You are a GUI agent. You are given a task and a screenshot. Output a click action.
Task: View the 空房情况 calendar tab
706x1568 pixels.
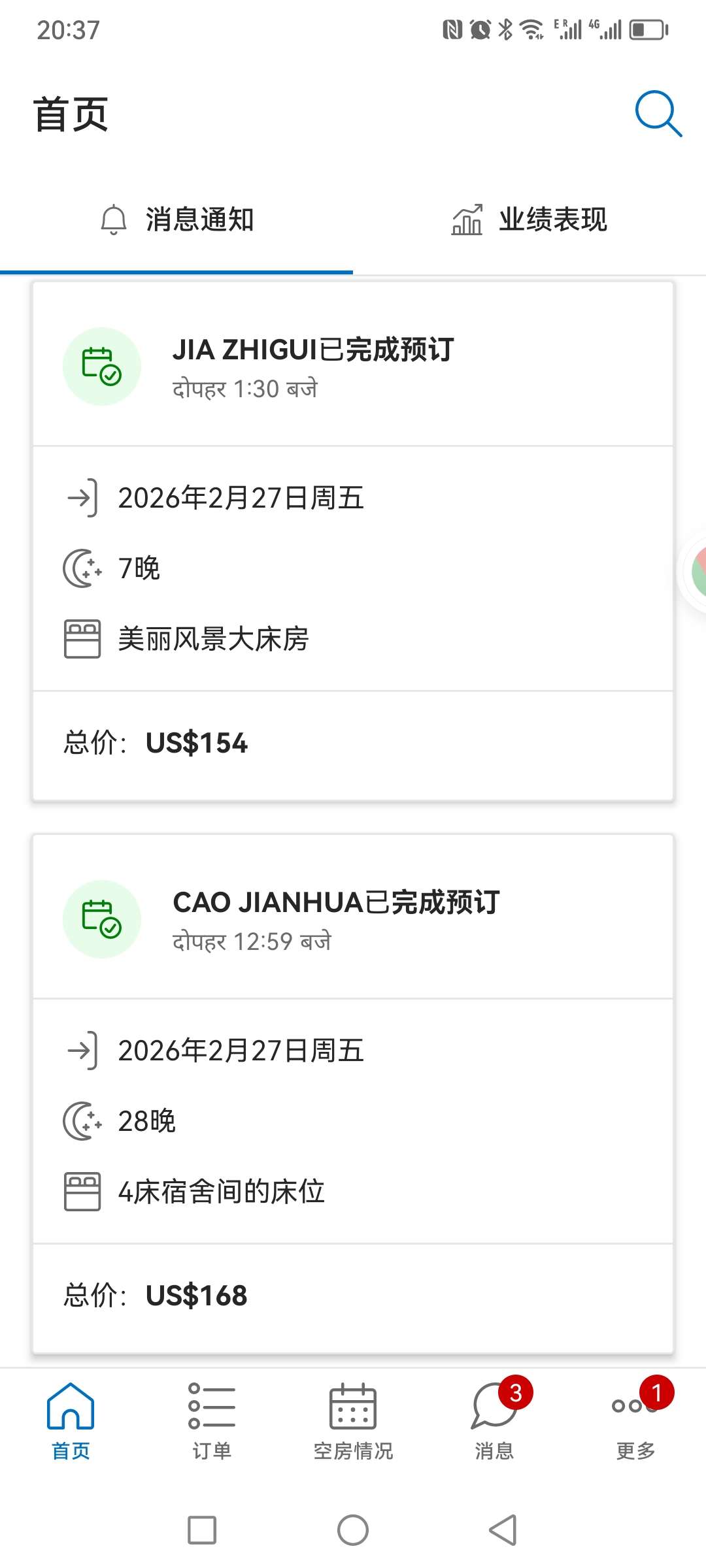point(353,1422)
